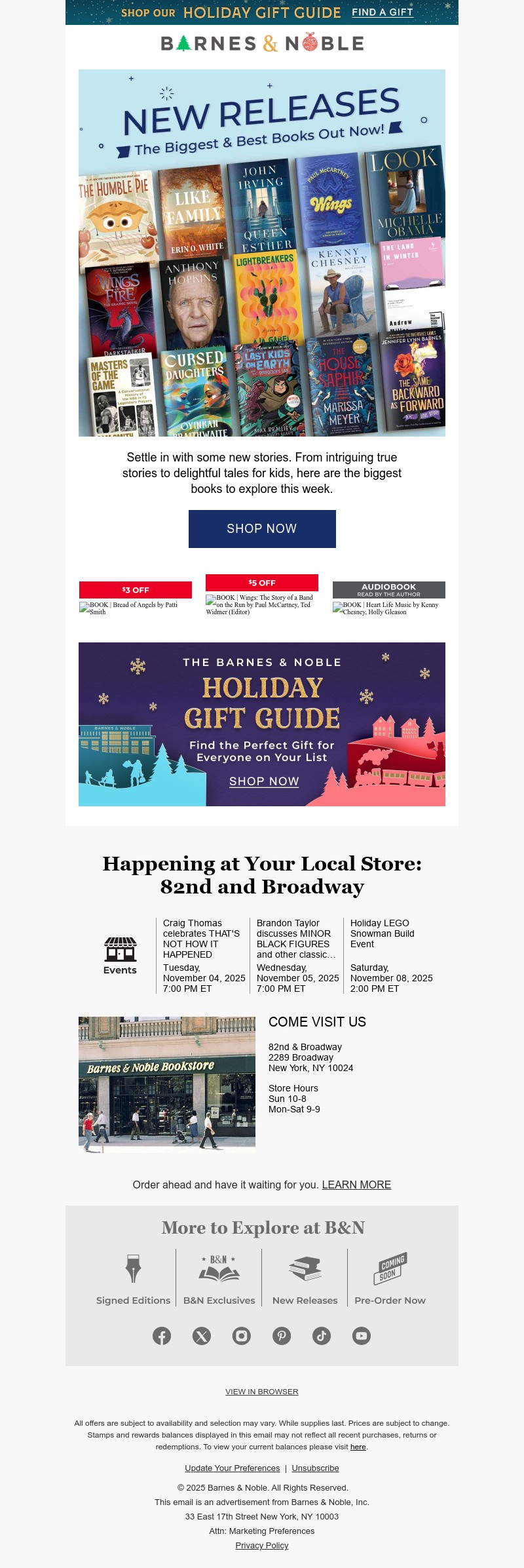Click the Heart Life Music audiobook banner

[389, 597]
